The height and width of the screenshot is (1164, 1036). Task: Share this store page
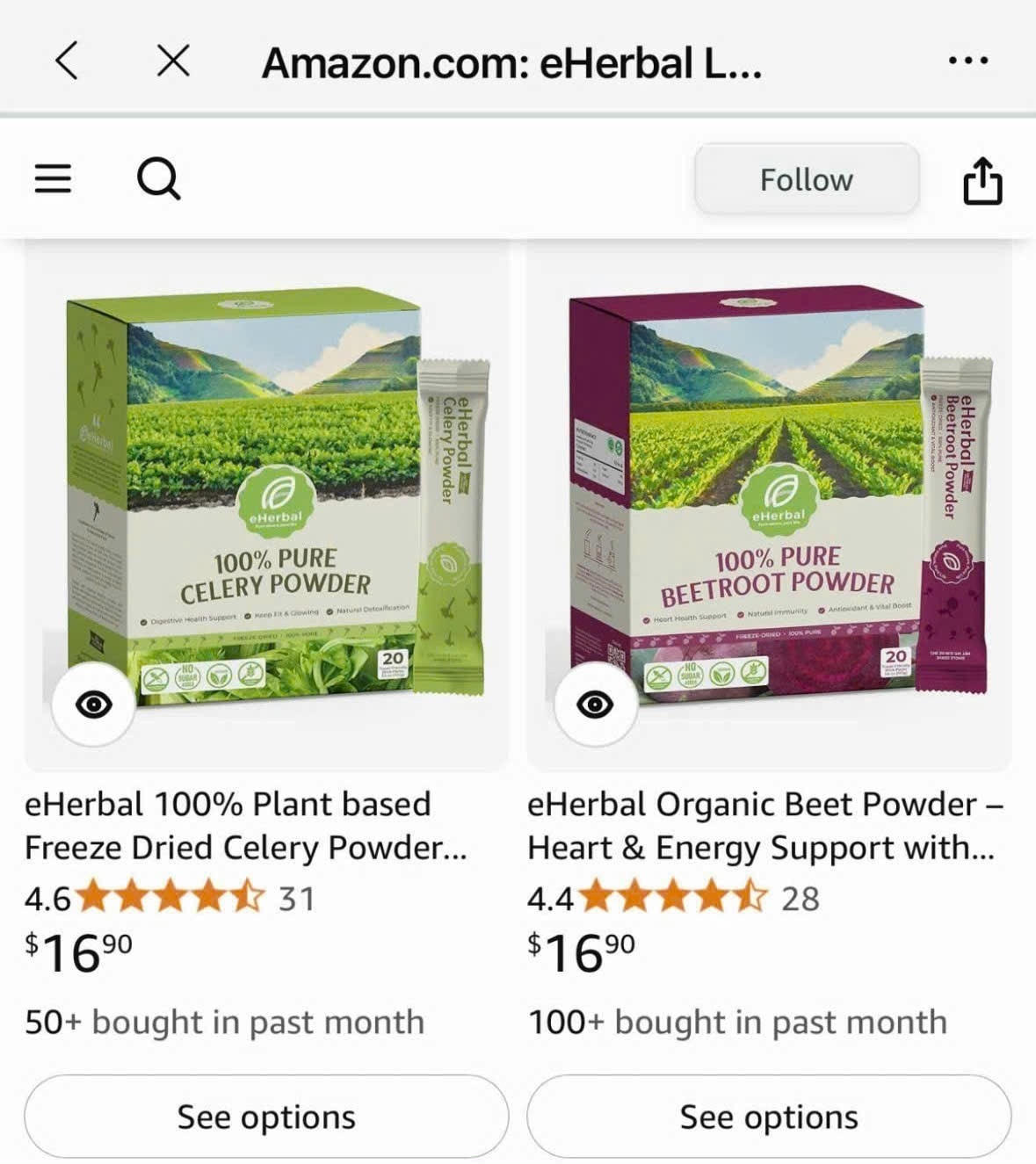click(x=982, y=181)
